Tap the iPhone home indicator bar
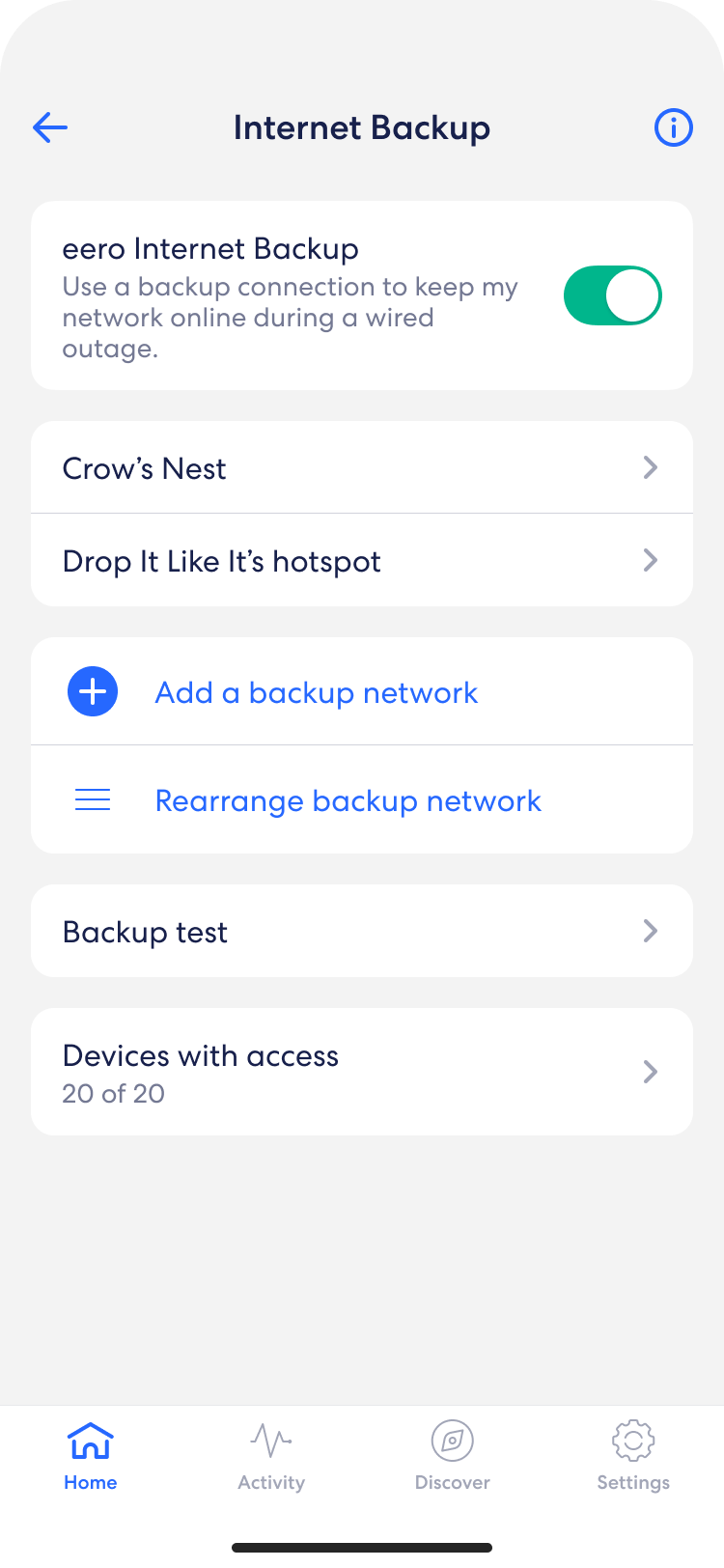The height and width of the screenshot is (1568, 724). 362,1546
